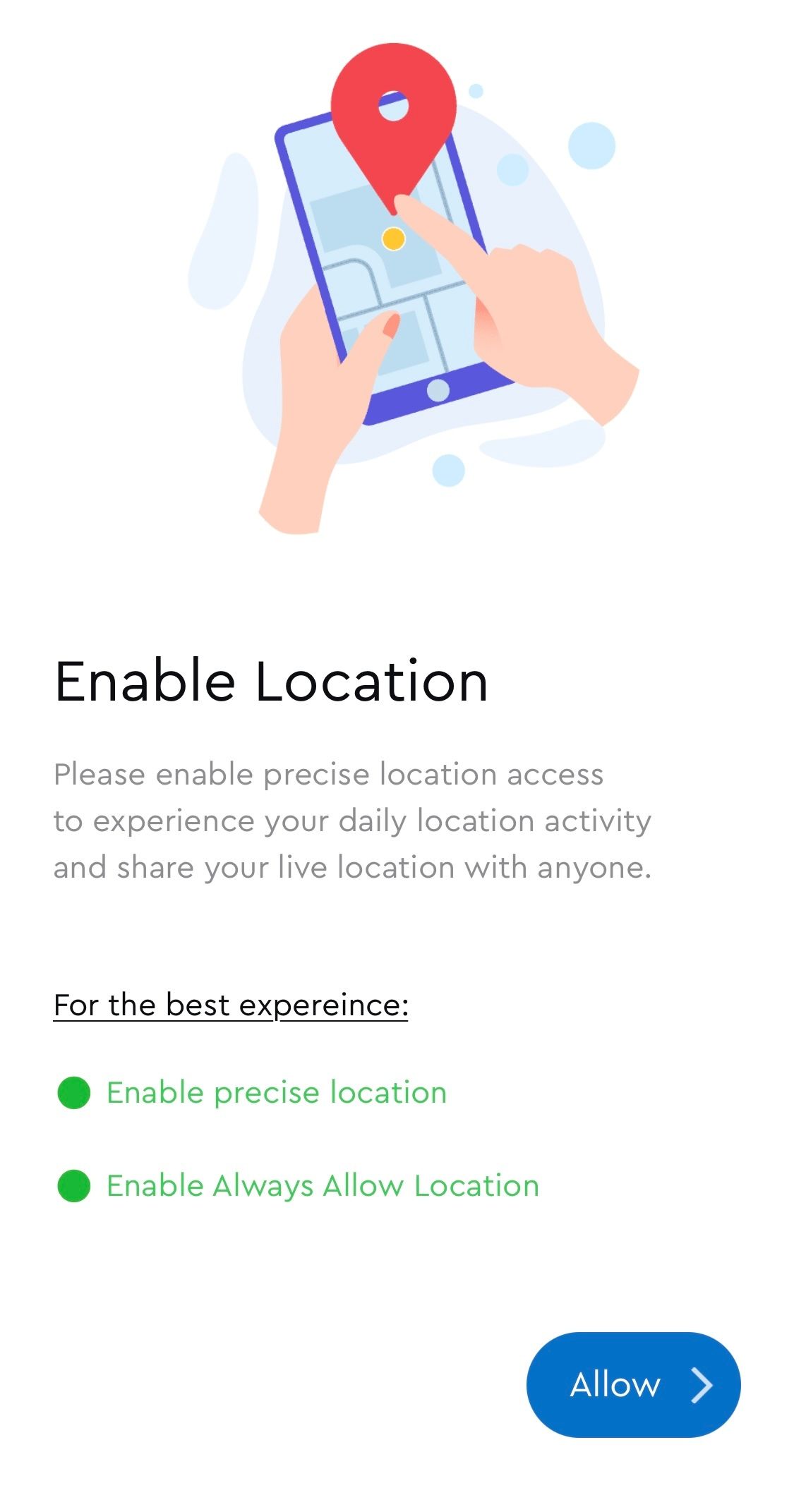Tap the Allow button
The image size is (794, 1512).
coord(633,1384)
